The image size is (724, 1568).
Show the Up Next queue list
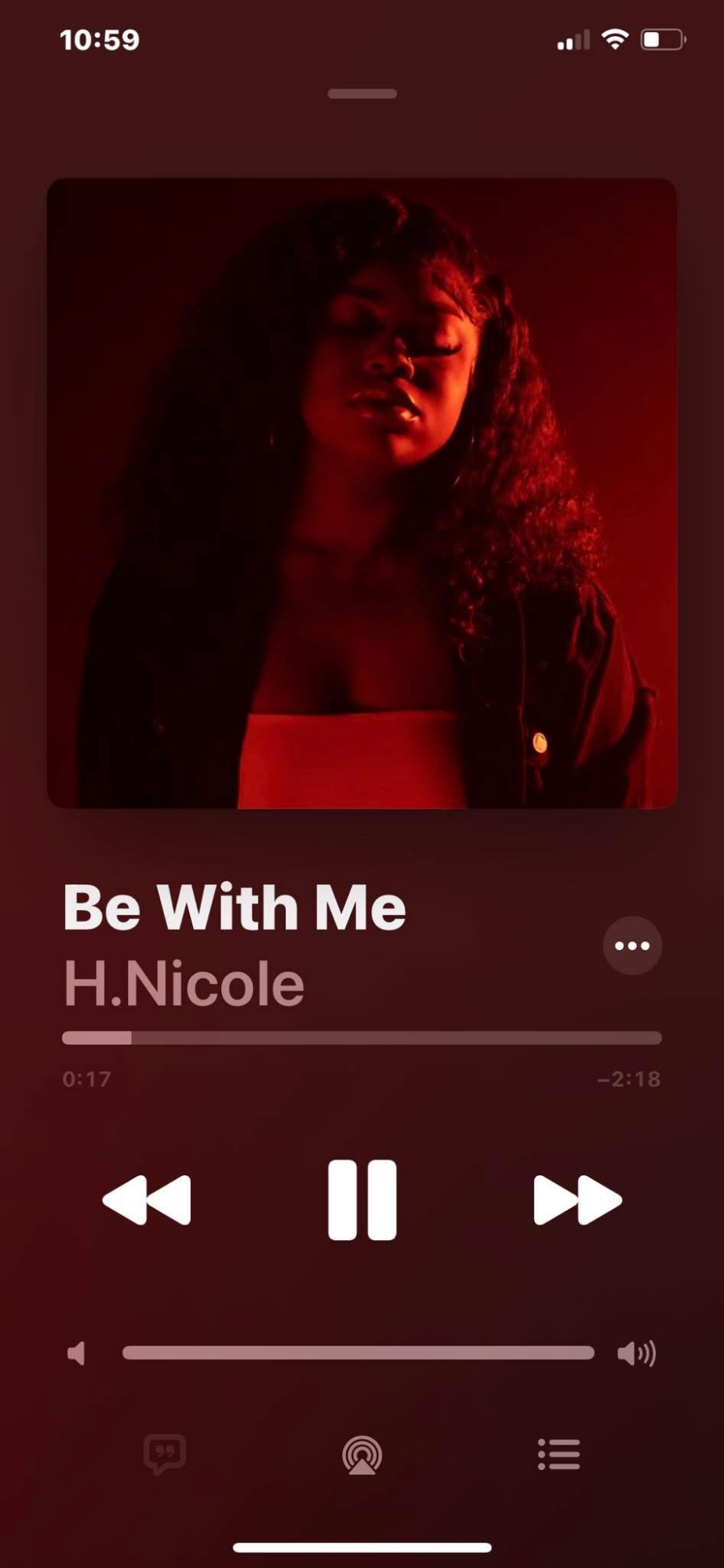pyautogui.click(x=559, y=1454)
